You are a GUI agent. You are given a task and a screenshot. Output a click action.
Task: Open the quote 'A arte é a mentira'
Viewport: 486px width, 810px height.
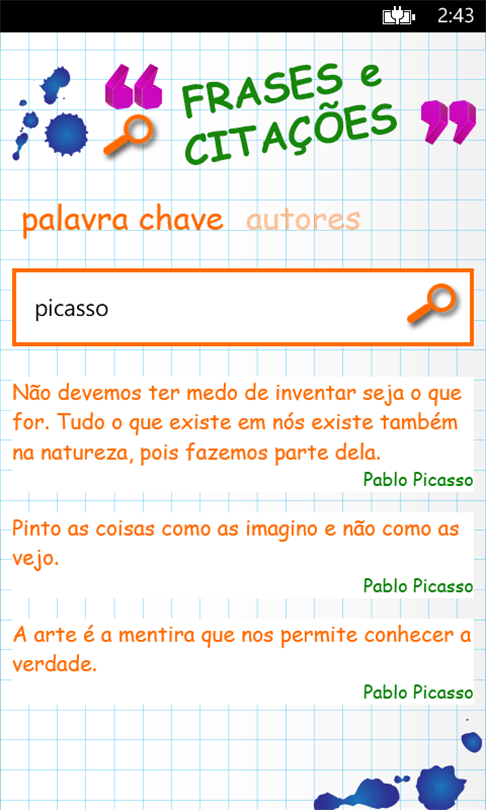[243, 662]
